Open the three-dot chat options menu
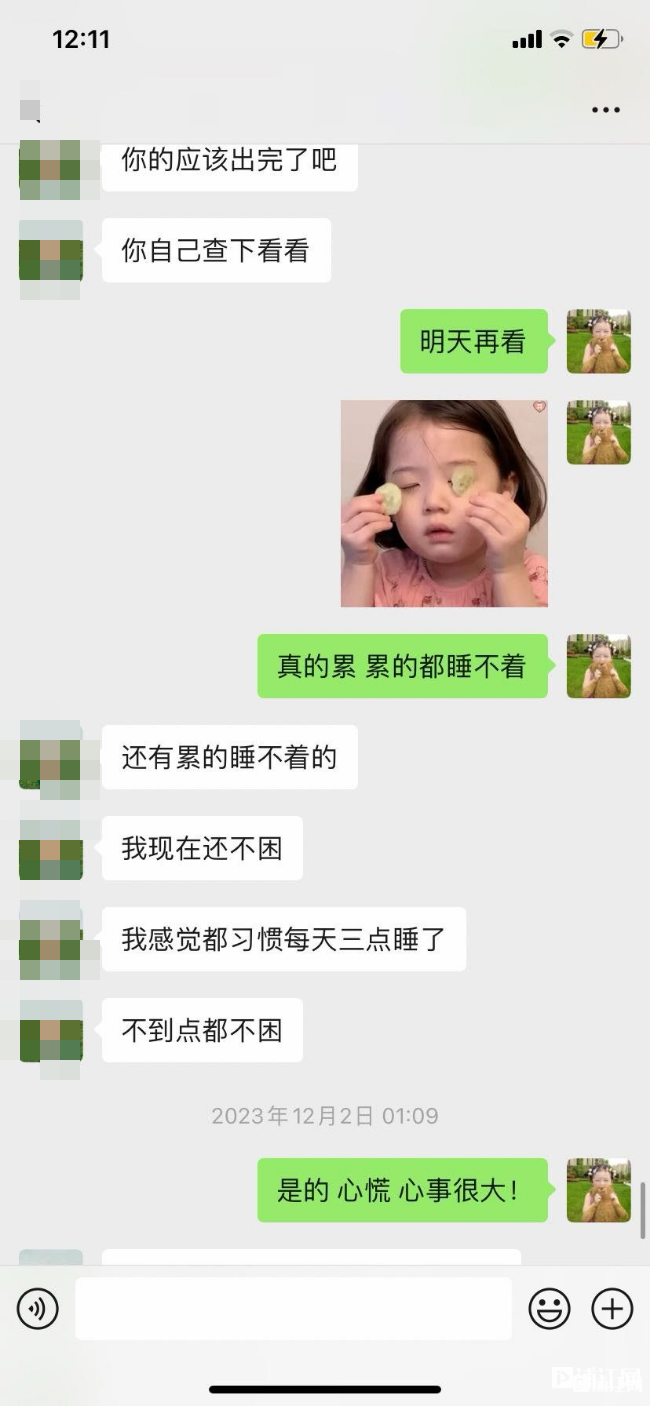 click(605, 110)
